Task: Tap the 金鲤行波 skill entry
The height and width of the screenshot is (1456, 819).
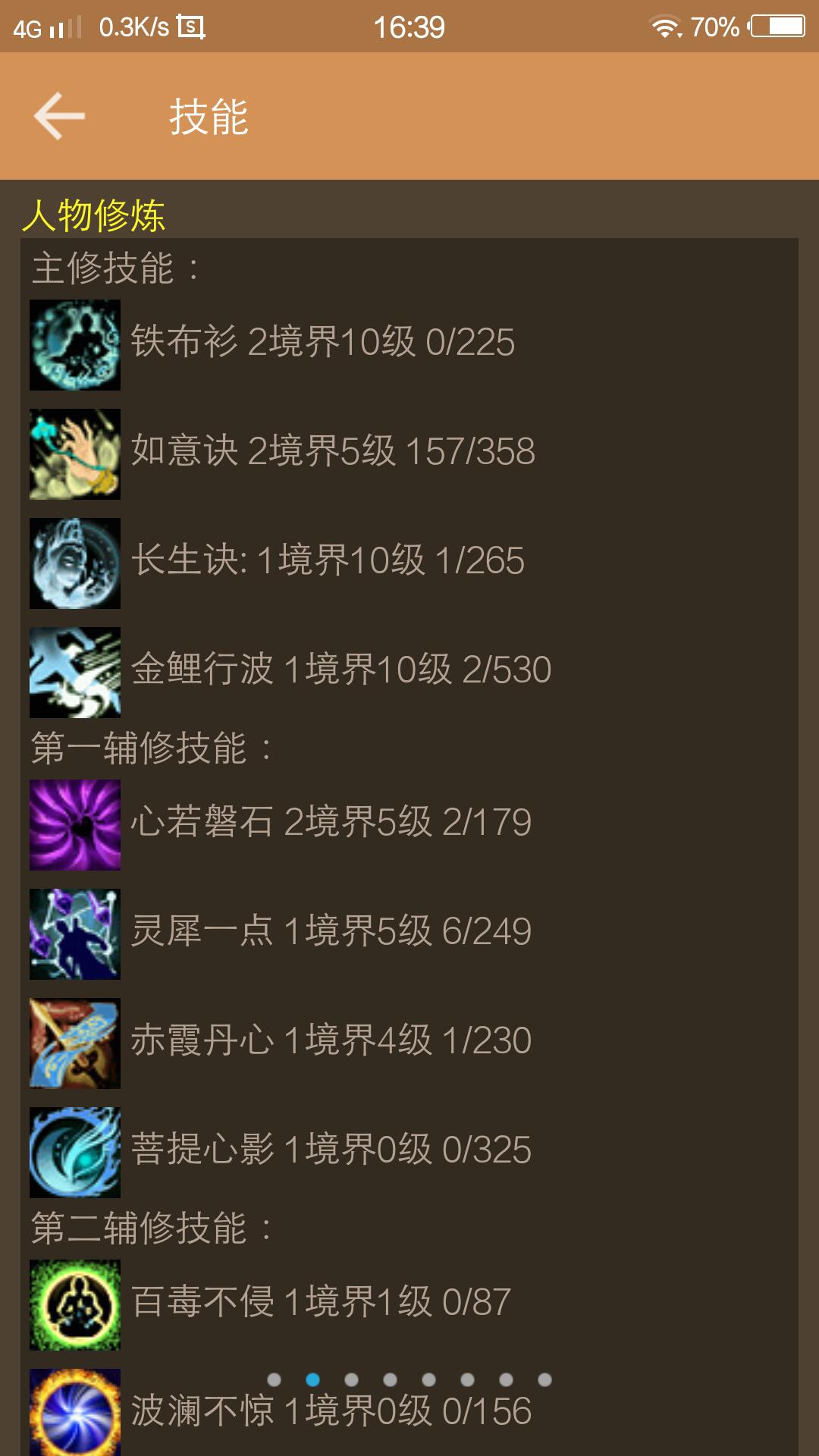Action: tap(340, 670)
